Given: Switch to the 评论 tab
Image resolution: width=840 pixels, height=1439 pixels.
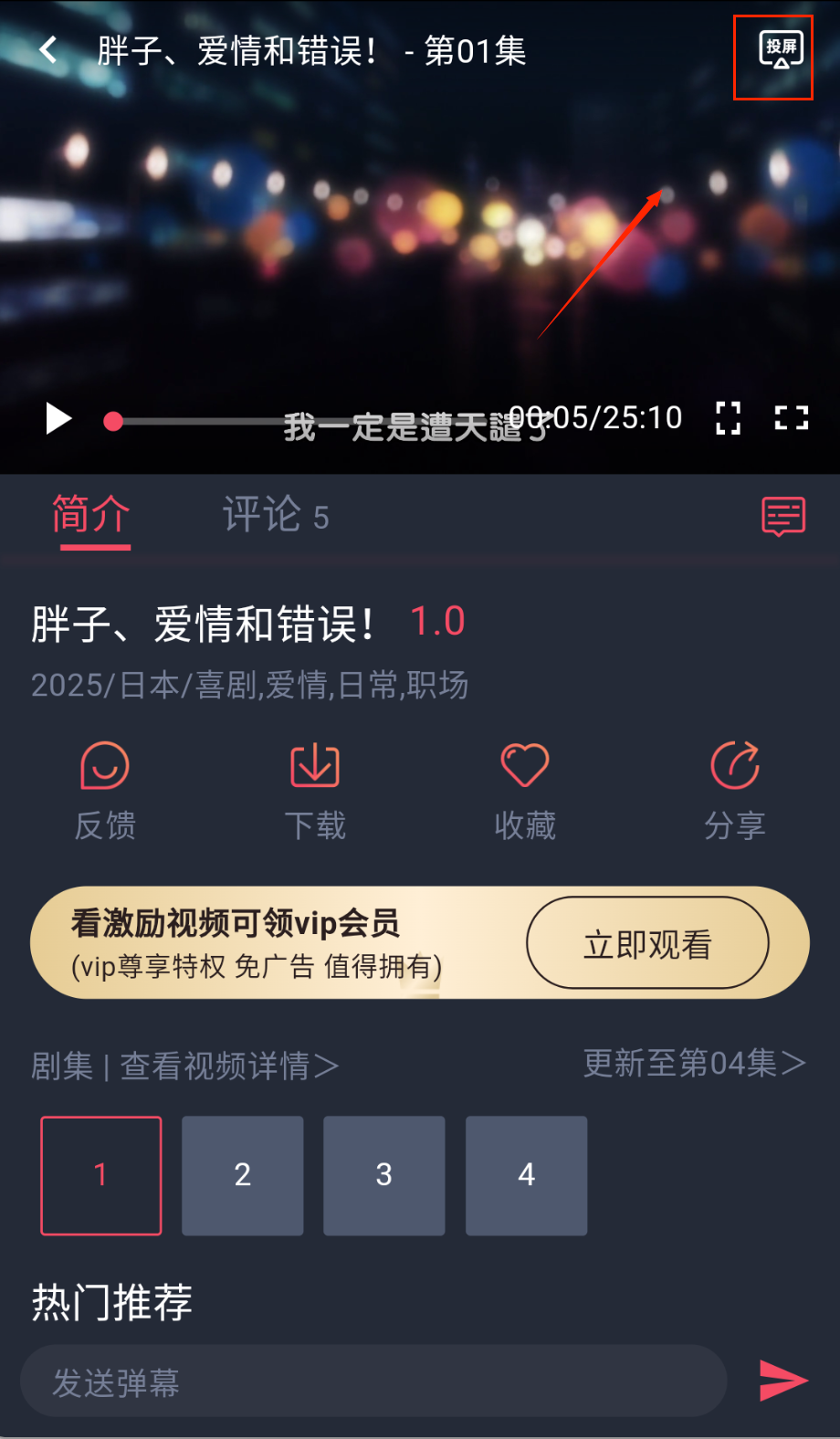Looking at the screenshot, I should [275, 516].
